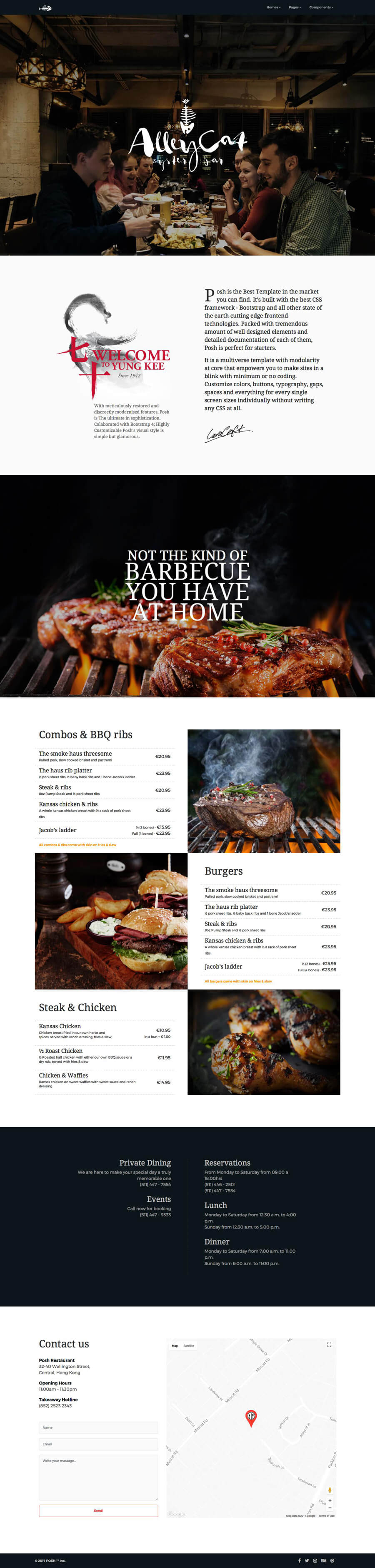Viewport: 375px width, 1568px height.
Task: Open the Pages dropdown menu
Action: pos(295,7)
